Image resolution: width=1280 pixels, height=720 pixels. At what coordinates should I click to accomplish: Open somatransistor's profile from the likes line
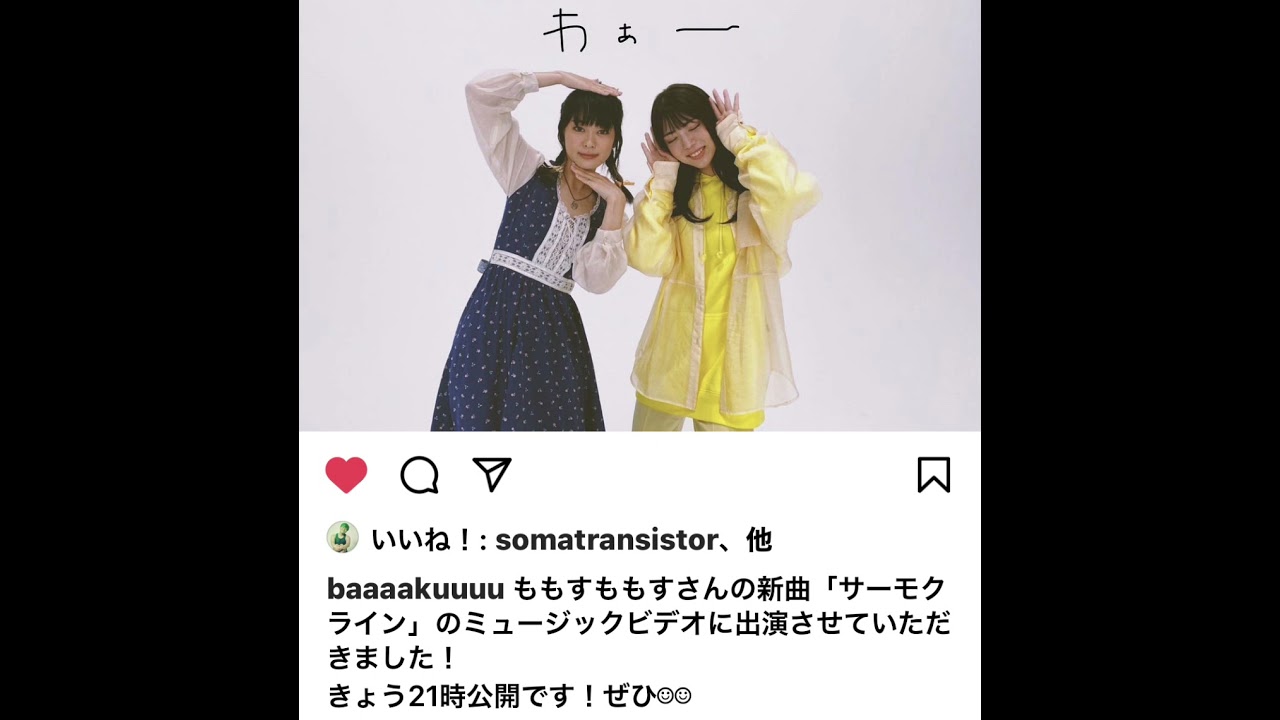pyautogui.click(x=606, y=540)
